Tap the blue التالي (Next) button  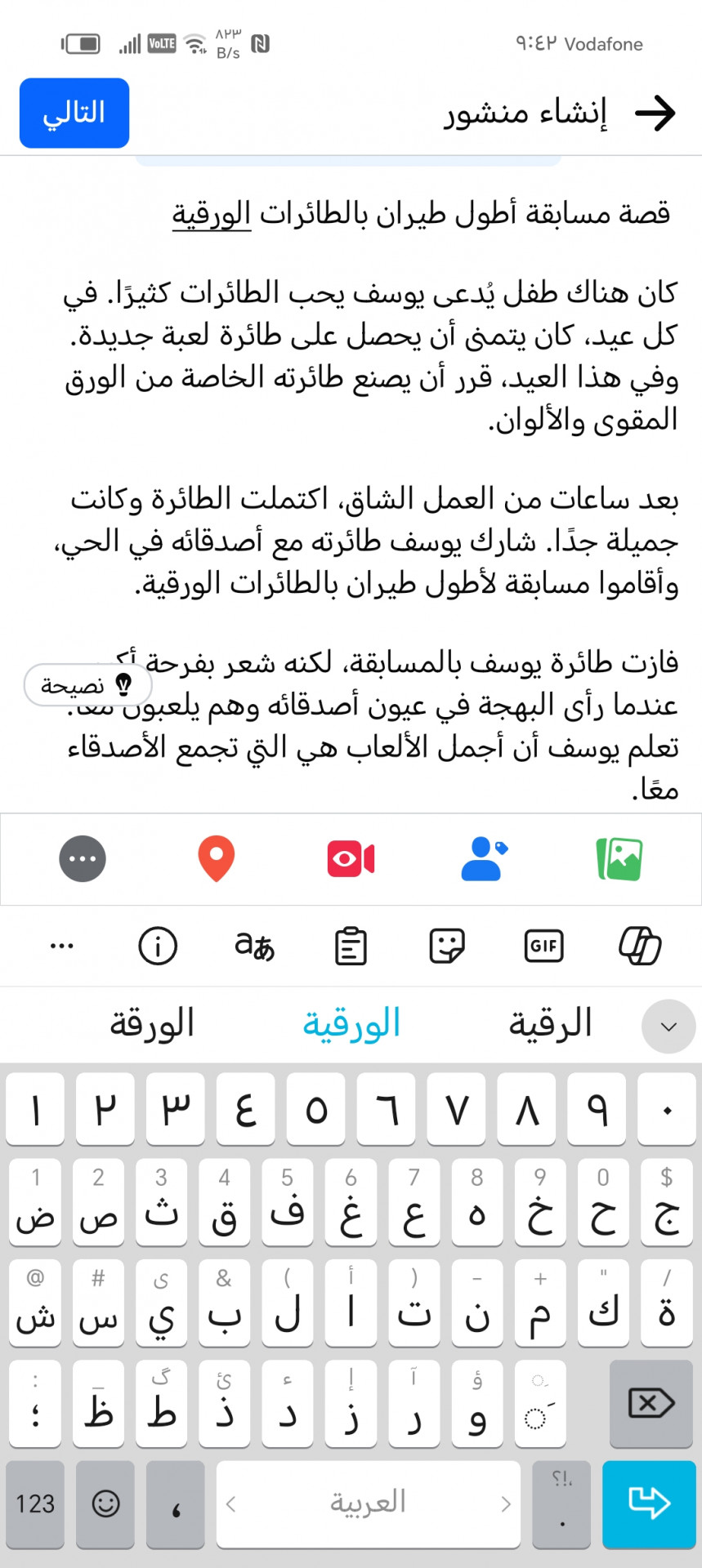click(74, 113)
